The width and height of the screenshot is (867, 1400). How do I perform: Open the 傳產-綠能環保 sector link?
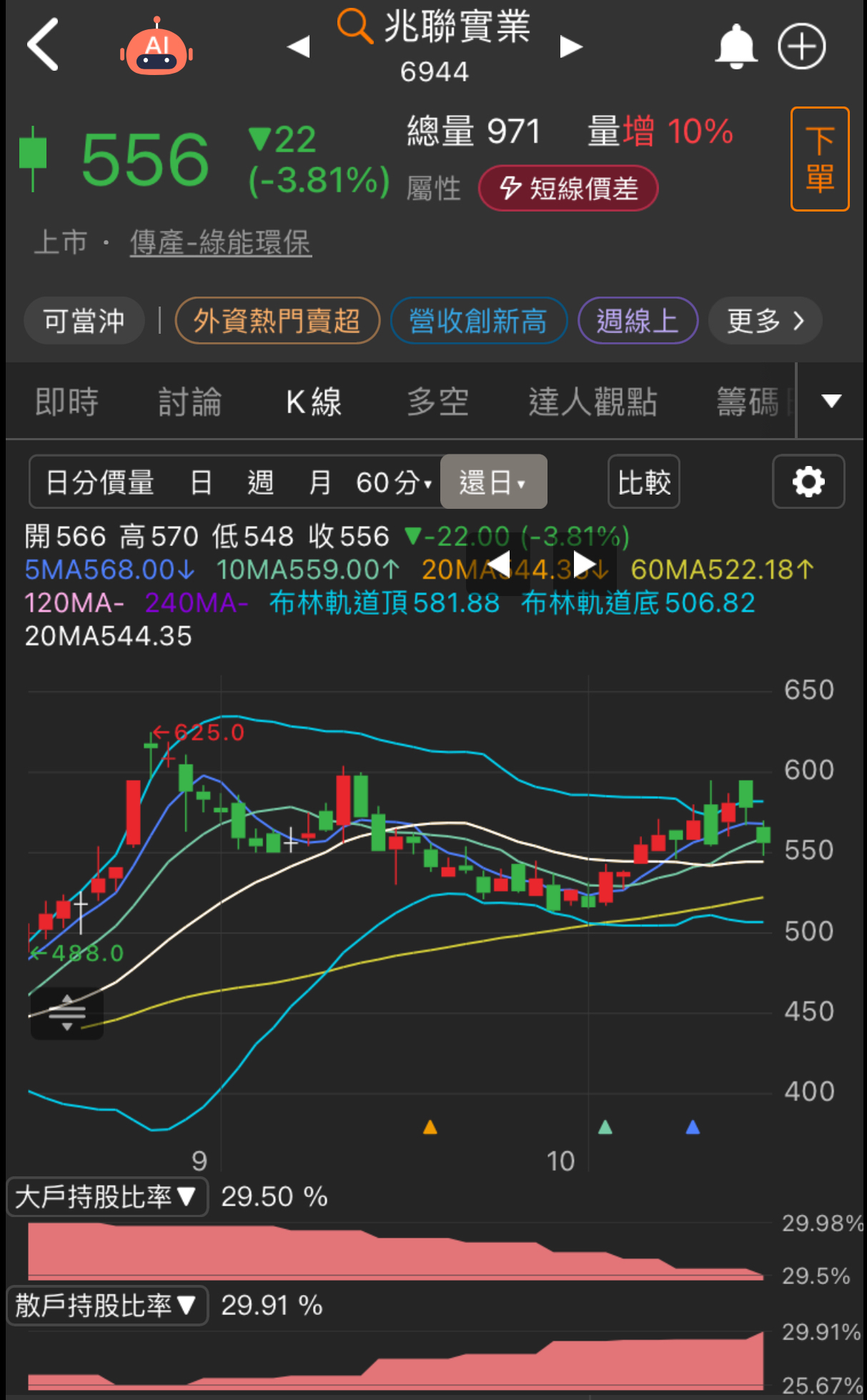click(x=220, y=242)
